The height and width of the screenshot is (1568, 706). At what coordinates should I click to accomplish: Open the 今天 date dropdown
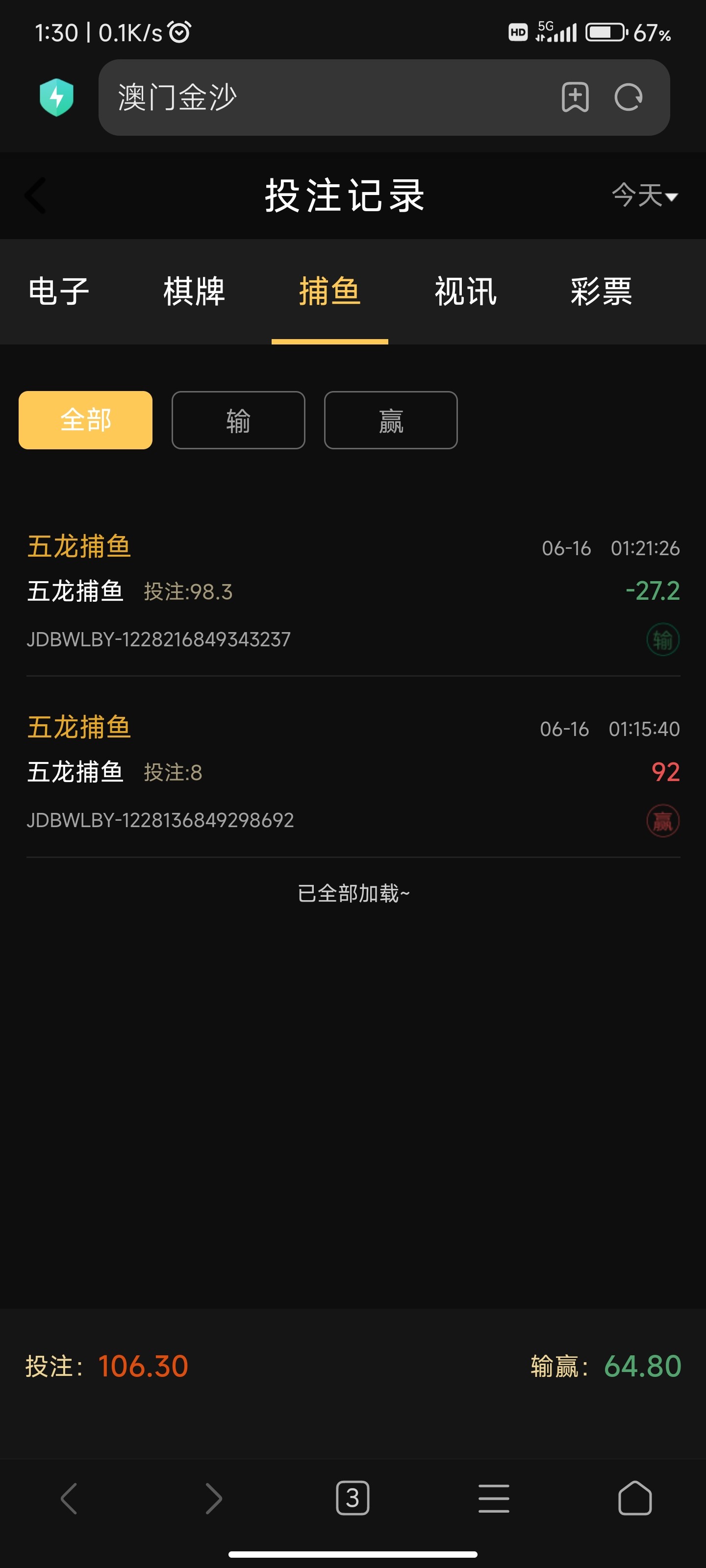pos(645,196)
